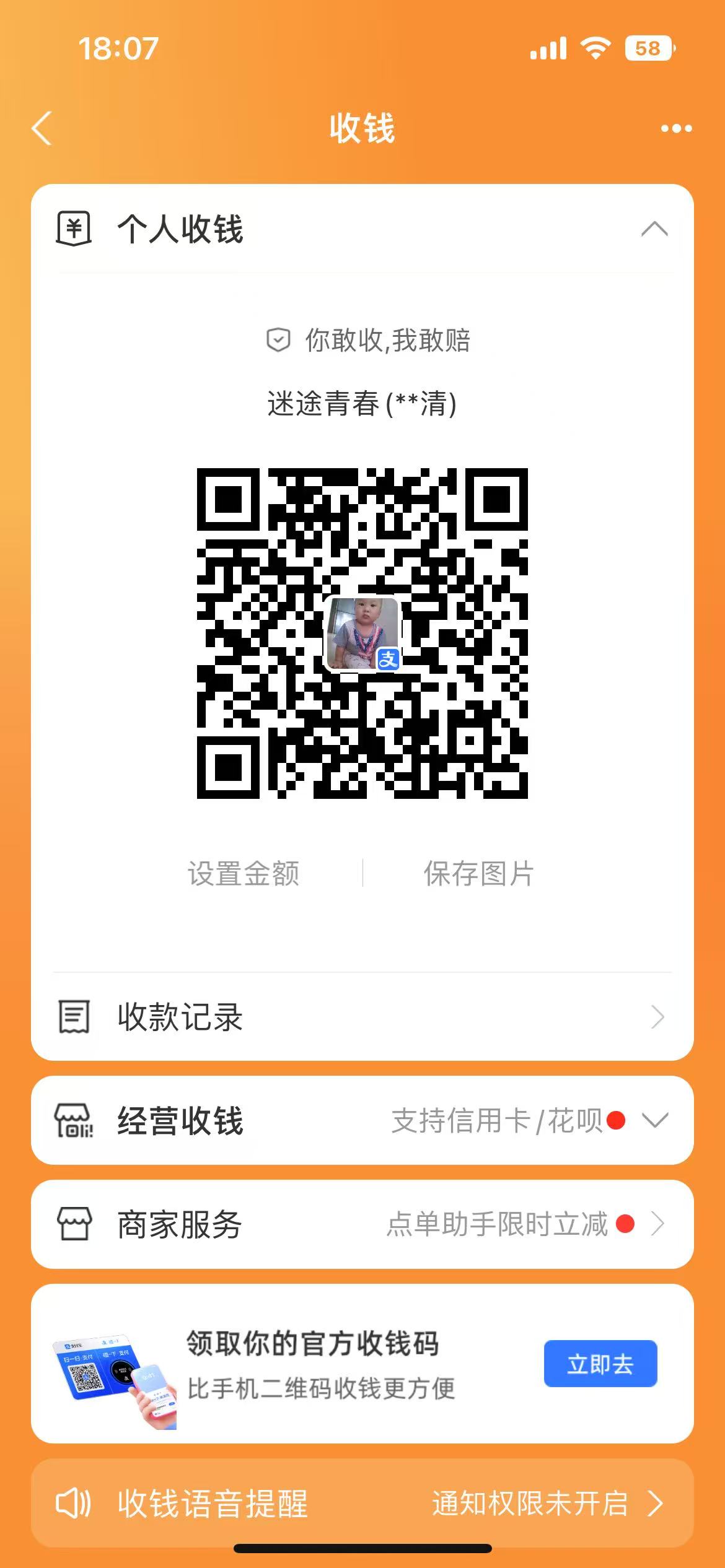
Task: Open 收款记录 payment records
Action: click(x=362, y=1016)
